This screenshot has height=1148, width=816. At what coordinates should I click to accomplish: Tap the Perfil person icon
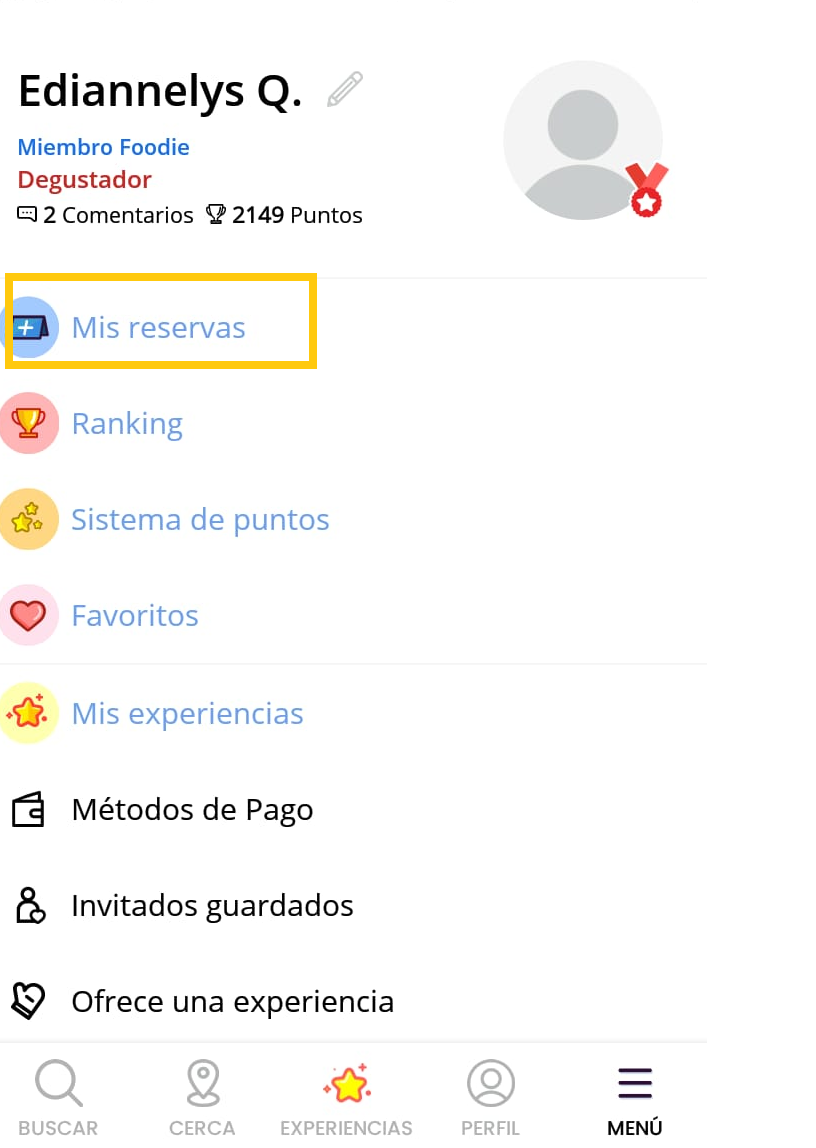click(490, 1082)
